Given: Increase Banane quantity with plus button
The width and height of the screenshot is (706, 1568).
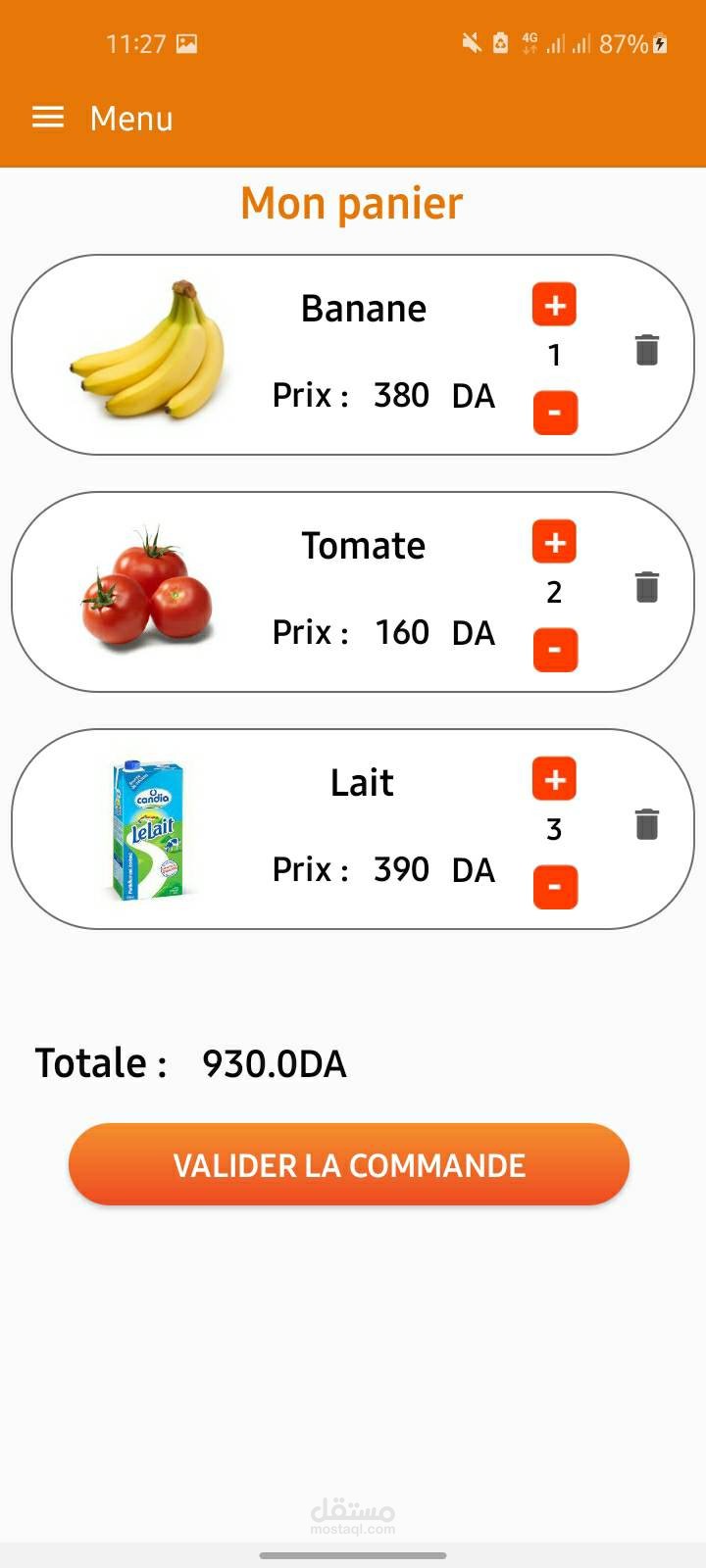Looking at the screenshot, I should point(554,305).
